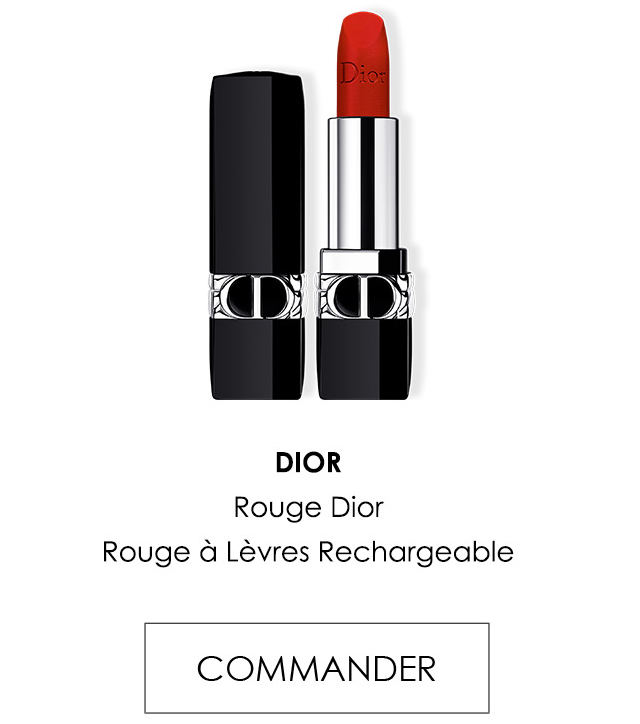
Task: Tap the COMMANDER button
Action: (x=317, y=667)
